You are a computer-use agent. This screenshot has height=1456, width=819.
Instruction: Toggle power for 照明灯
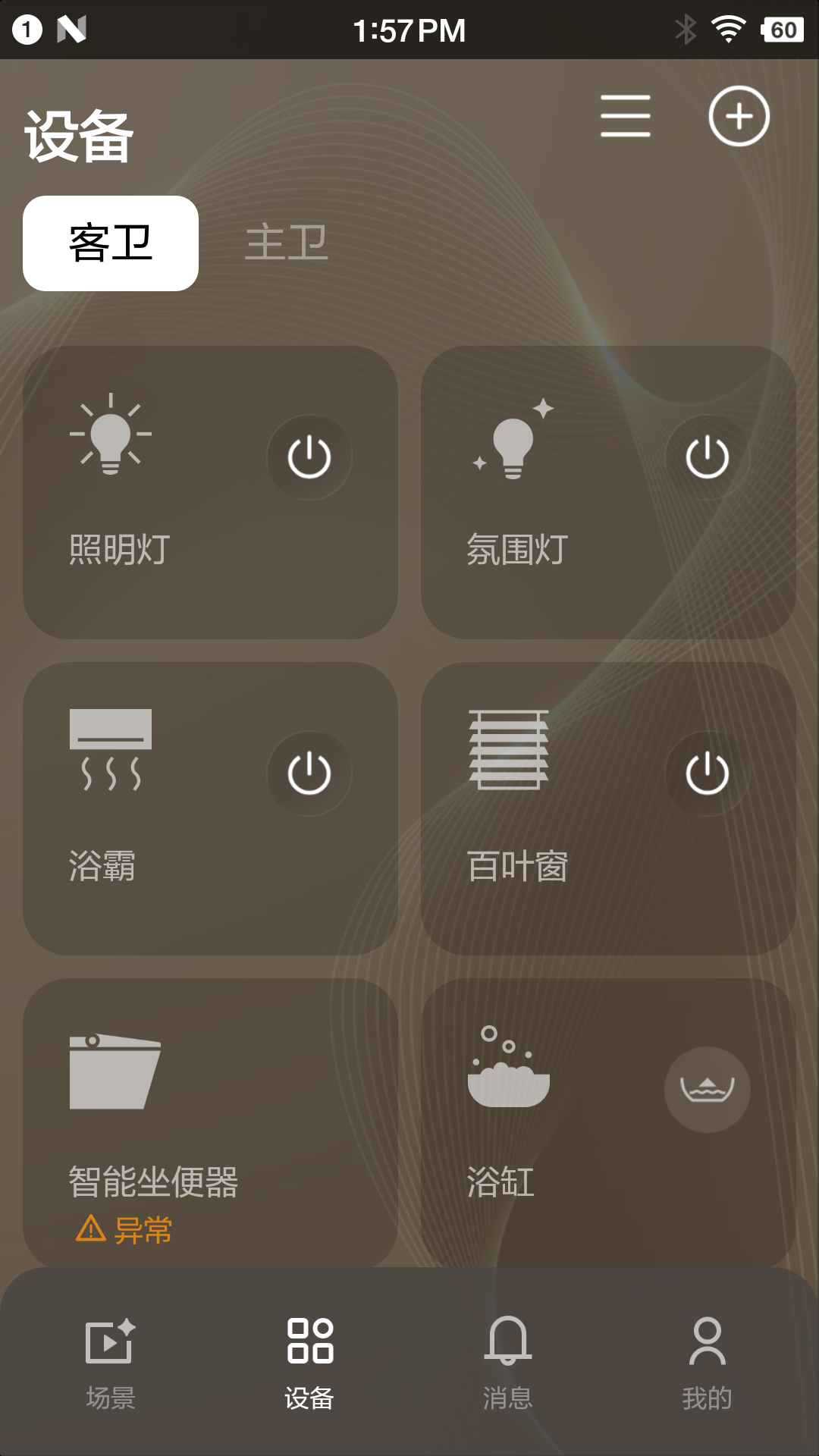309,457
